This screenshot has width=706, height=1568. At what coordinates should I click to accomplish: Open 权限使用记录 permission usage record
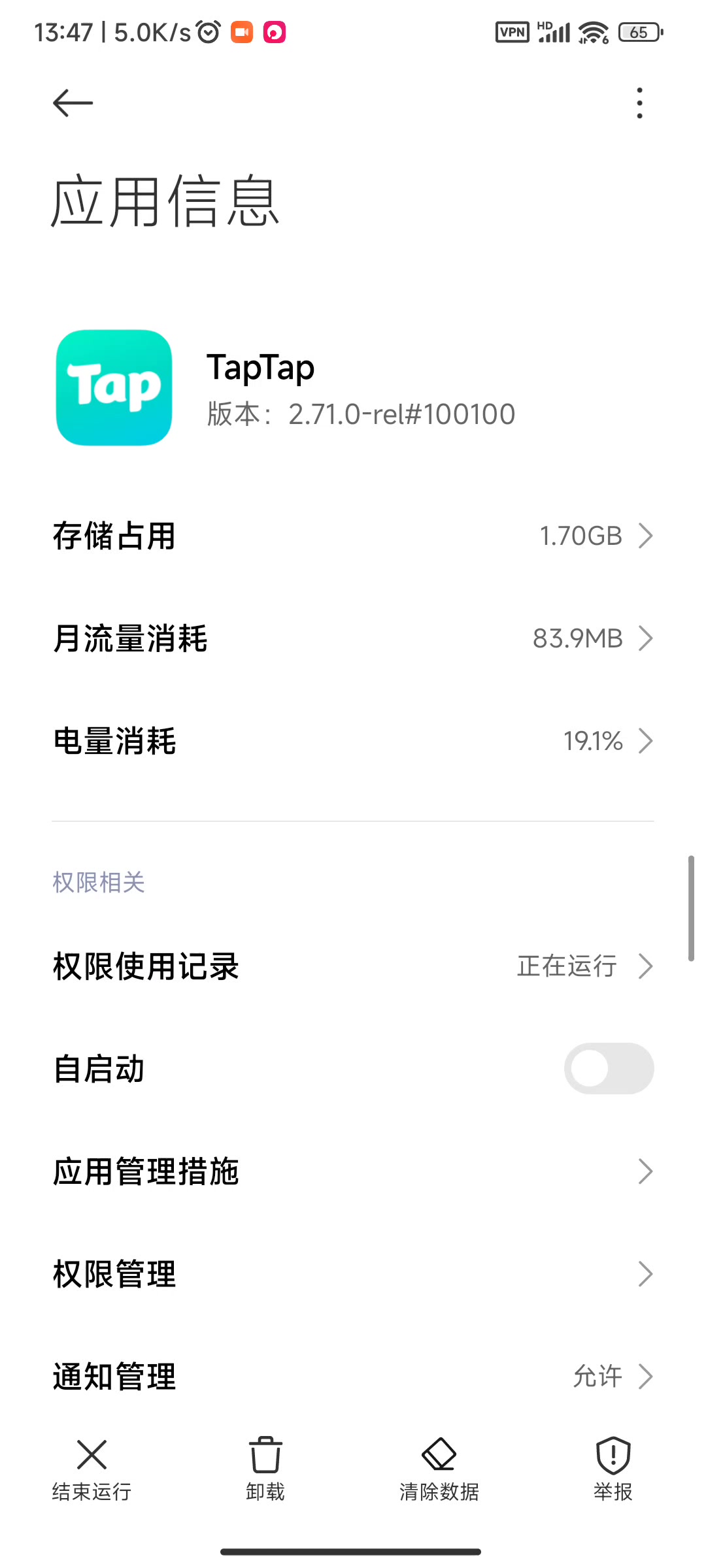(353, 966)
